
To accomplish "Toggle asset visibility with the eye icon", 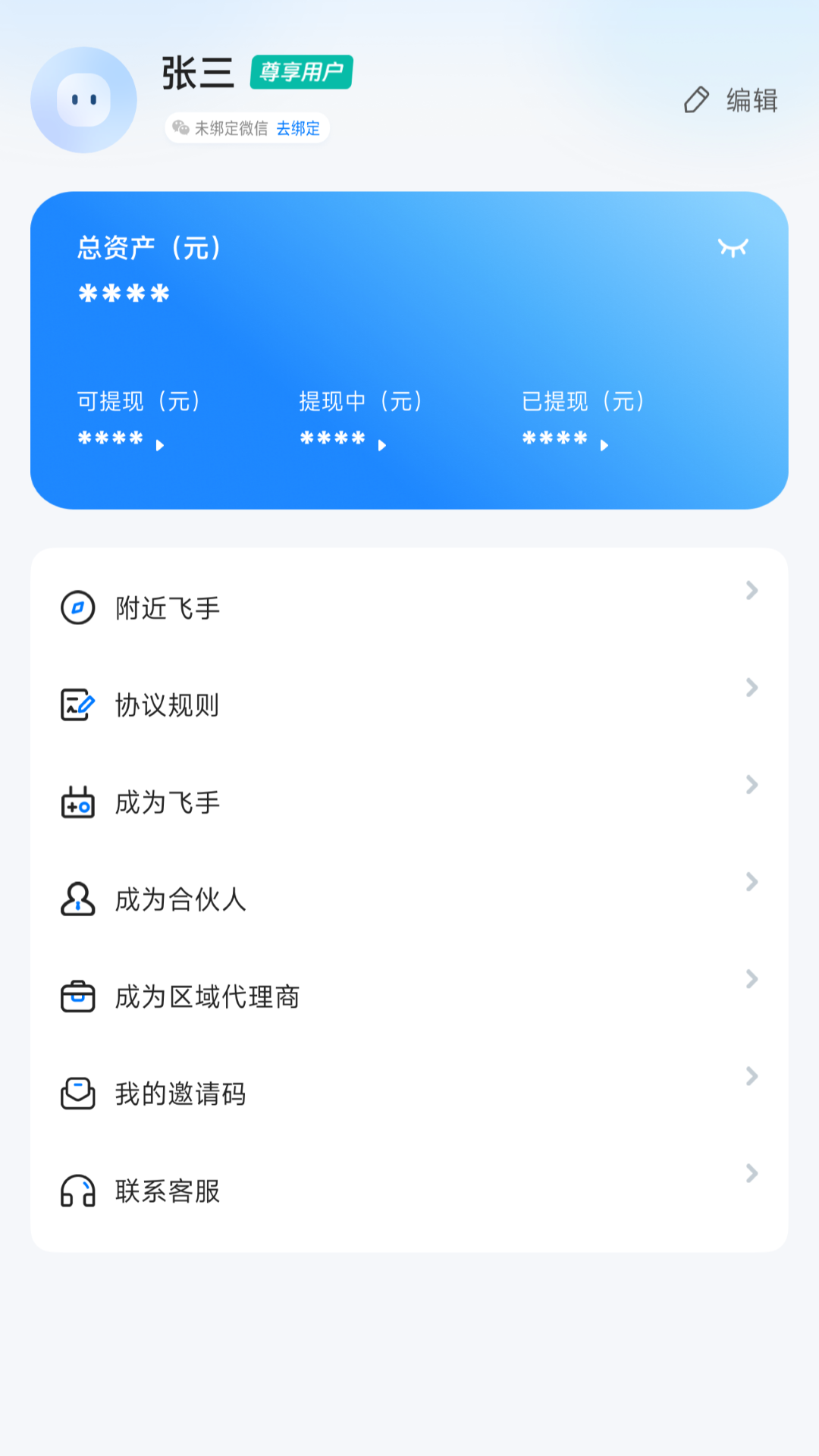I will 733,247.
